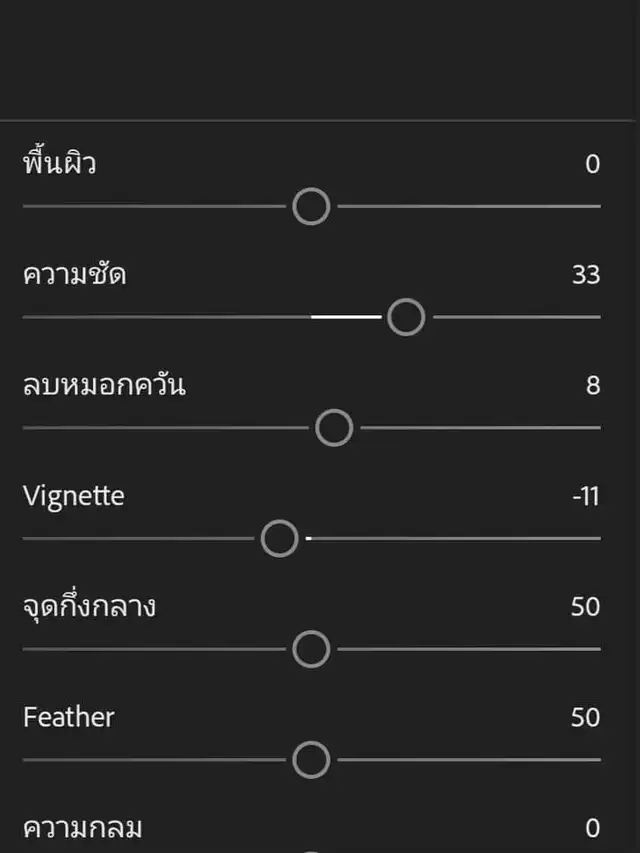Tap the ลบหมอกควัน slider handle
Screen dimensions: 640x853
334,428
